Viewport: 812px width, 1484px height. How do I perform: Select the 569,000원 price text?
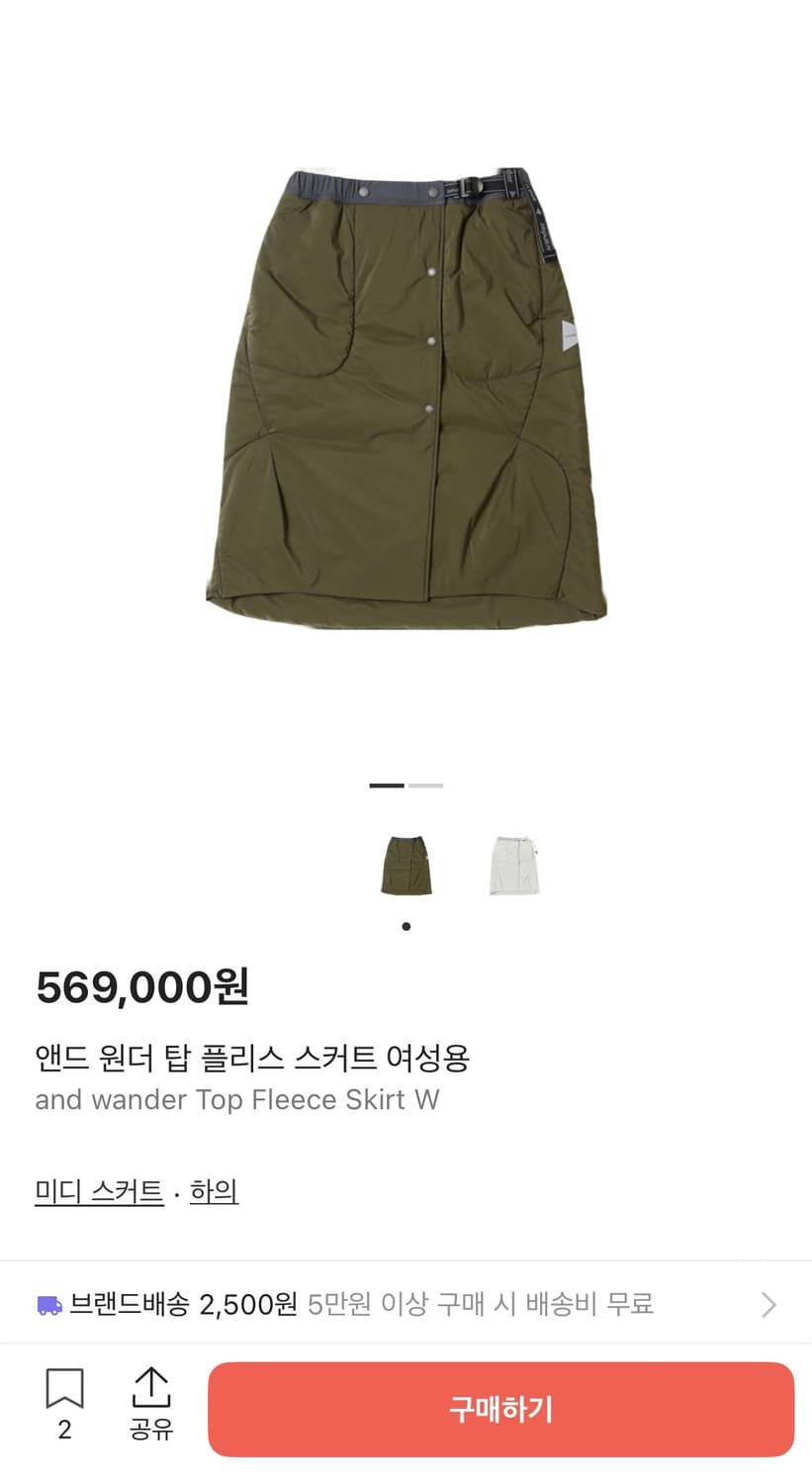144,988
